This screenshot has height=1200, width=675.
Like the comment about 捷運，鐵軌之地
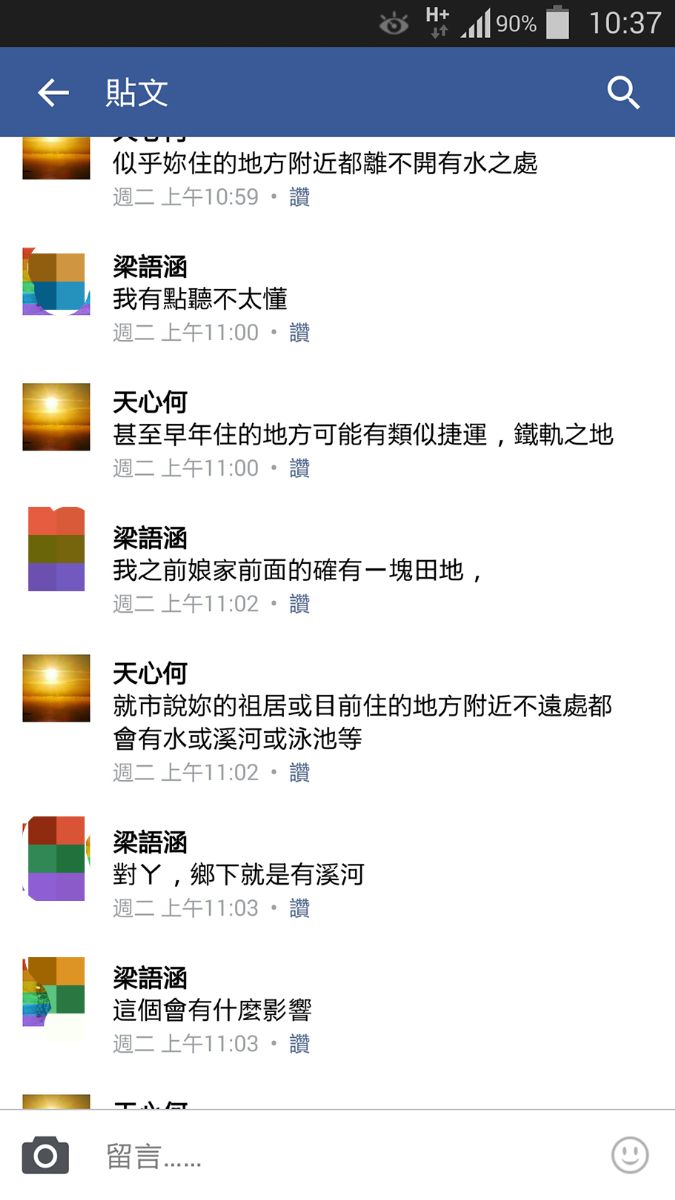point(299,468)
